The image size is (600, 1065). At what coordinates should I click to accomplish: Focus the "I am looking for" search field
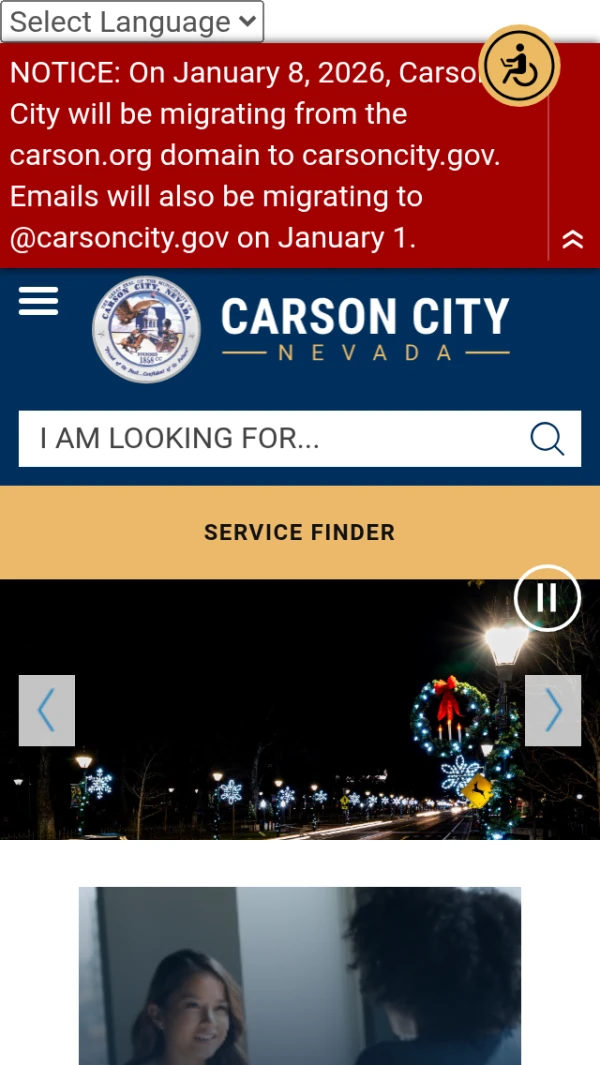(270, 438)
